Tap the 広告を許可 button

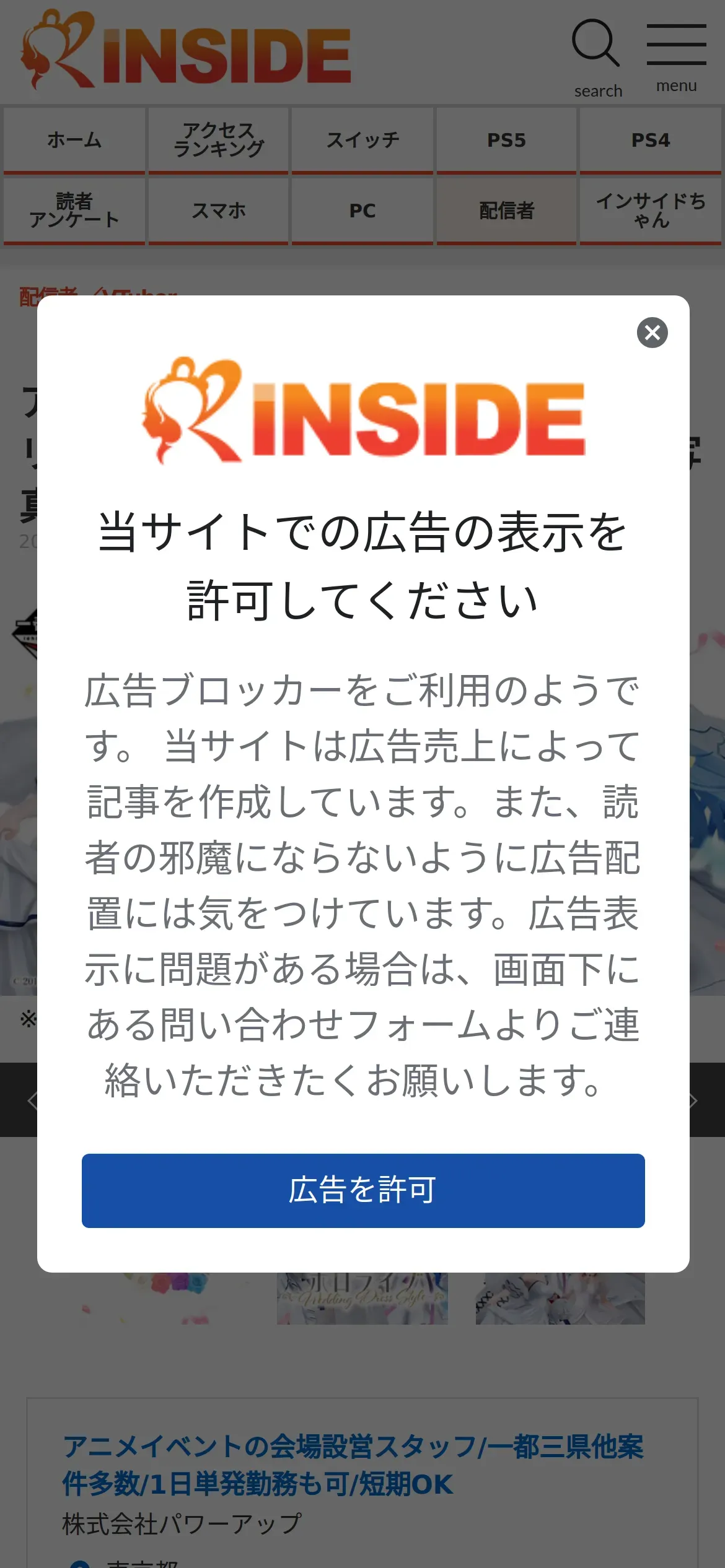(363, 1190)
